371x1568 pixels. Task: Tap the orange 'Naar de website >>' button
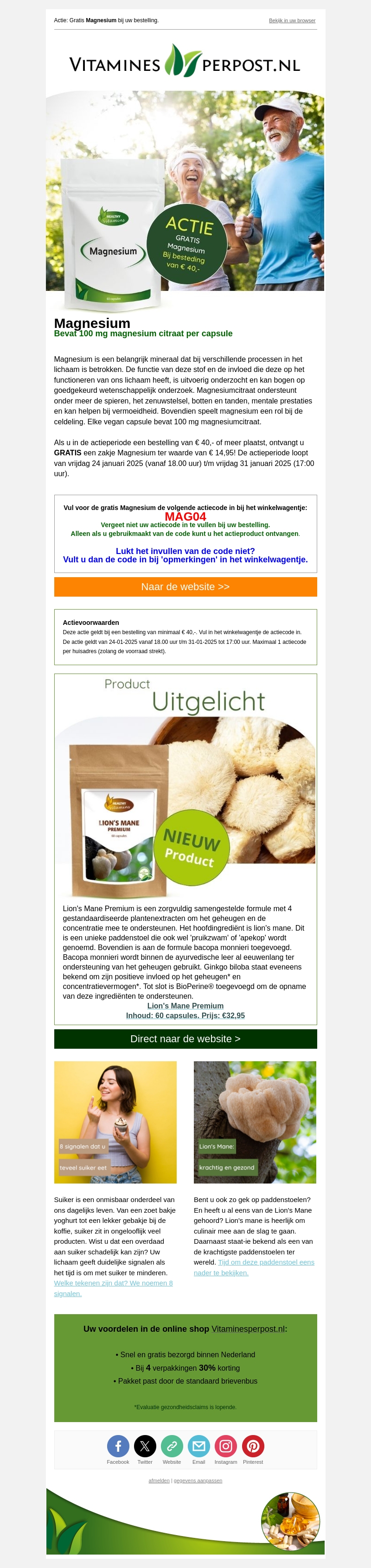pos(185,587)
